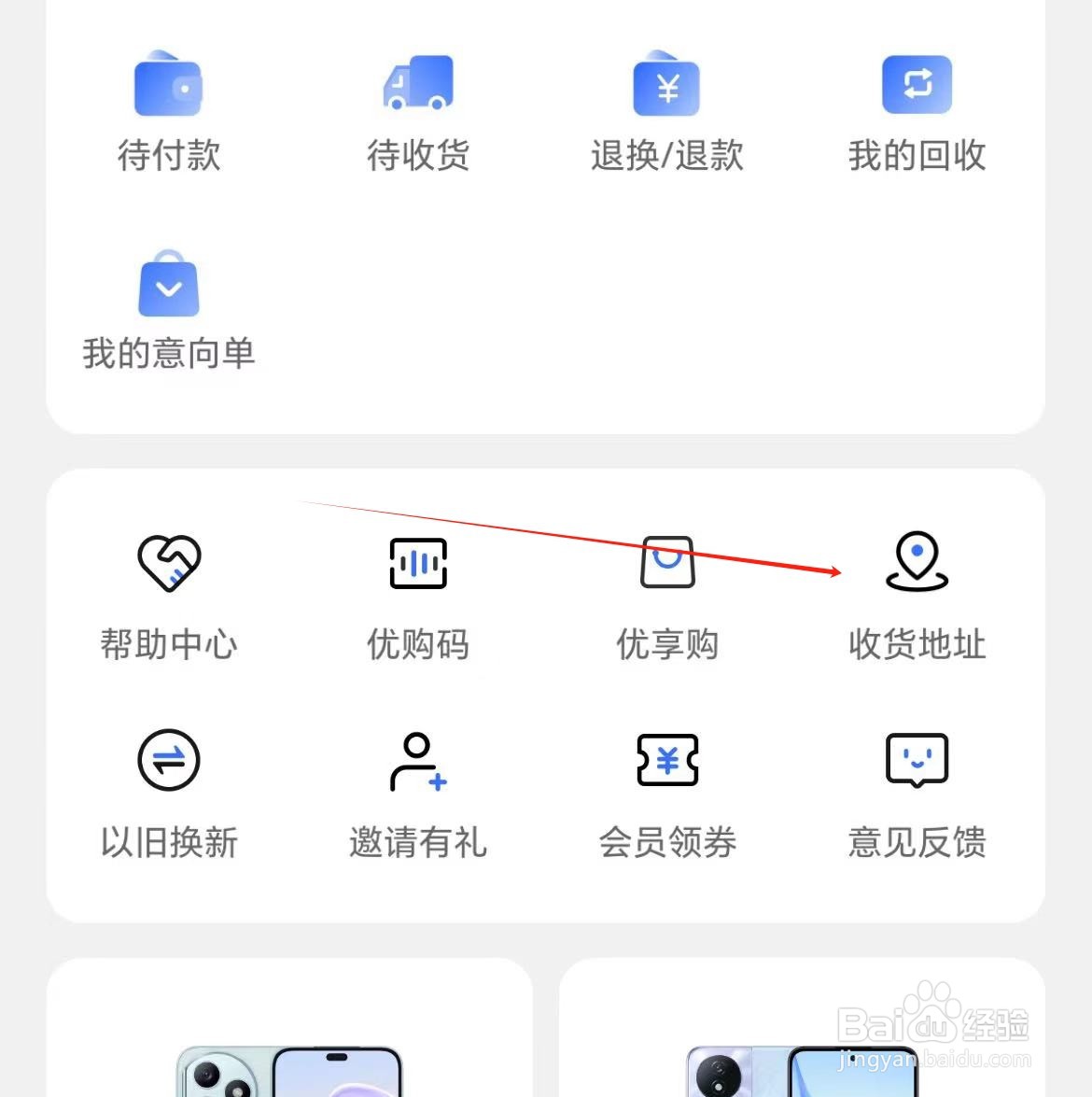Open 退换/退款 refund icon
1092x1097 pixels.
tap(666, 83)
